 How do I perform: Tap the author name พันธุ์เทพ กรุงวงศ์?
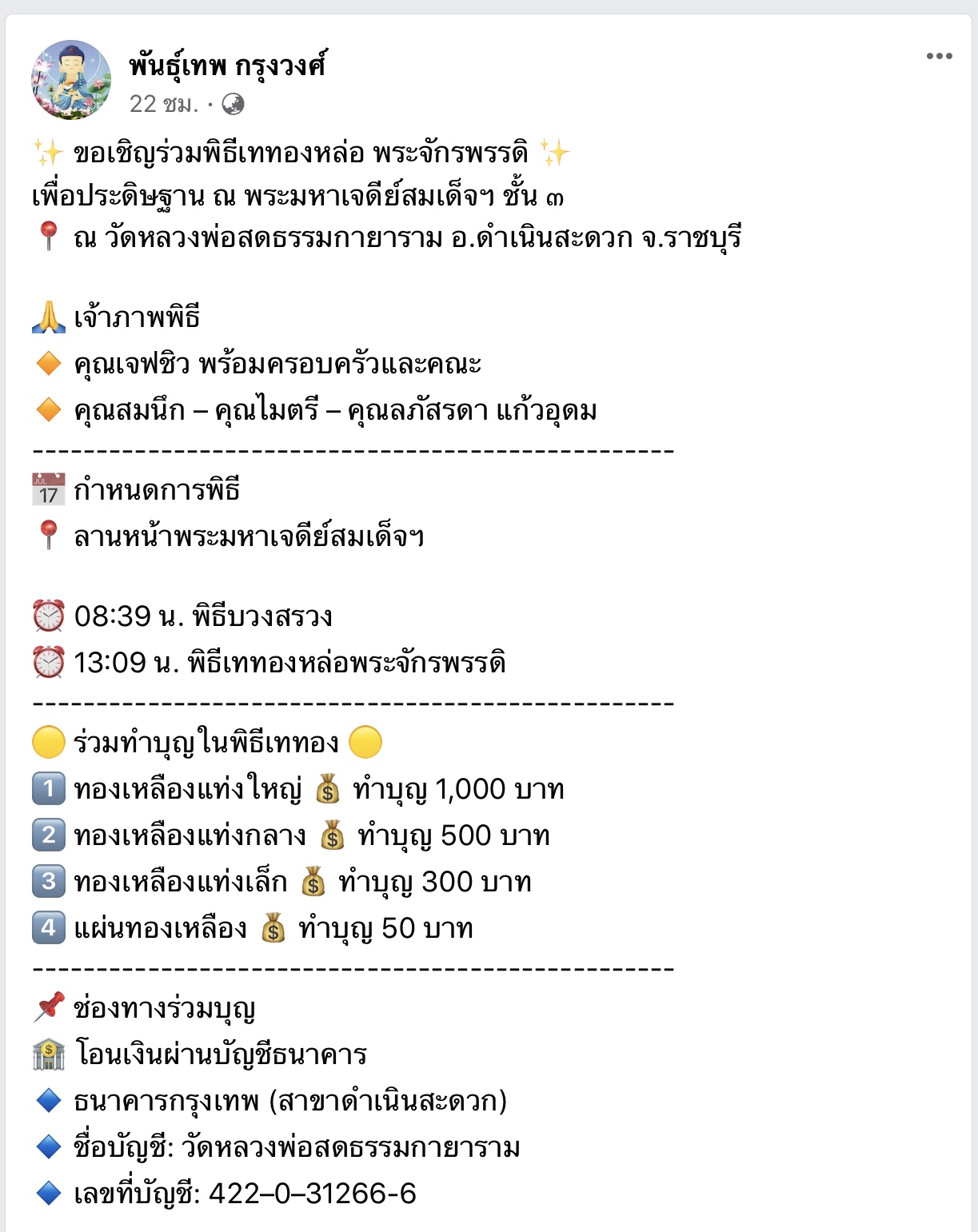click(x=228, y=64)
